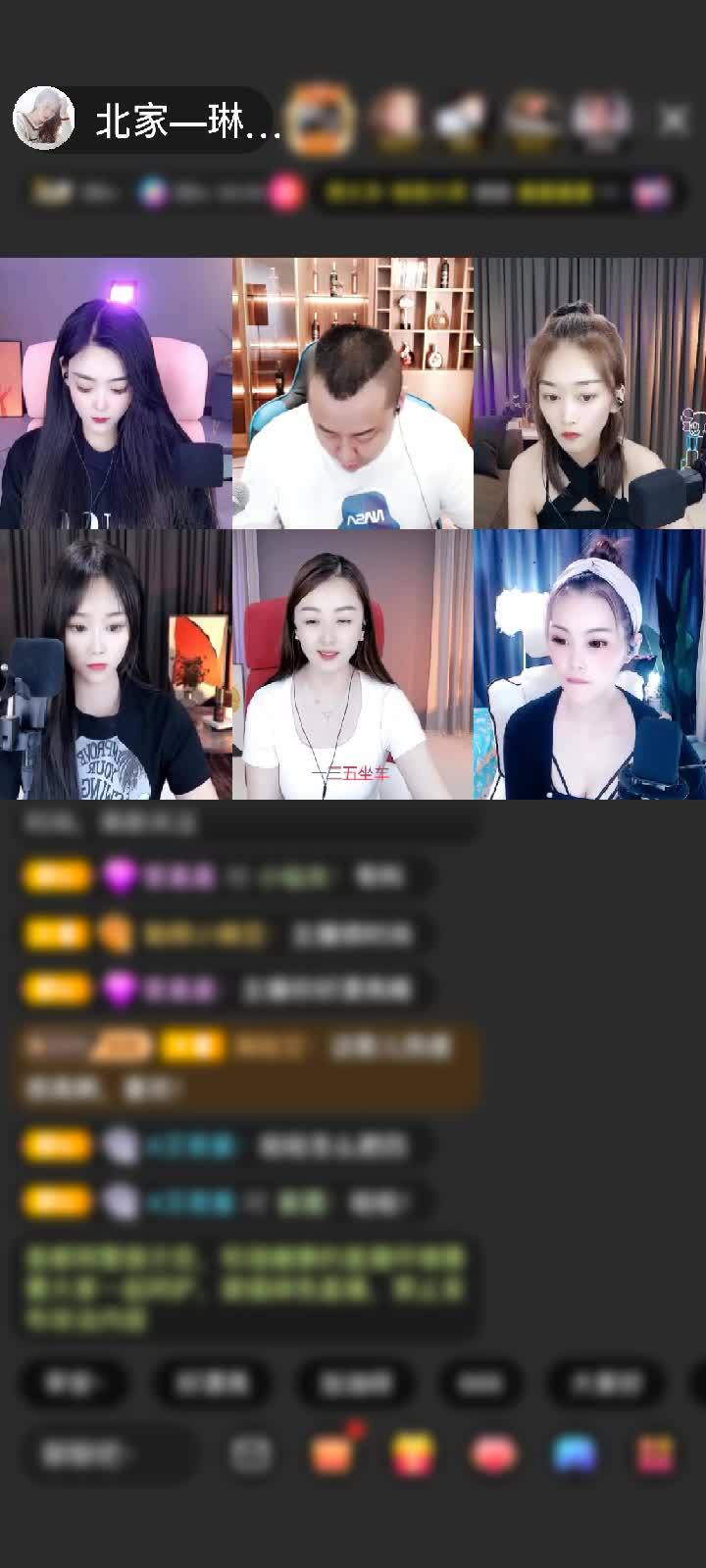Select the woman with purple-lit pink chair video
Viewport: 706px width, 1568px height.
tap(116, 394)
